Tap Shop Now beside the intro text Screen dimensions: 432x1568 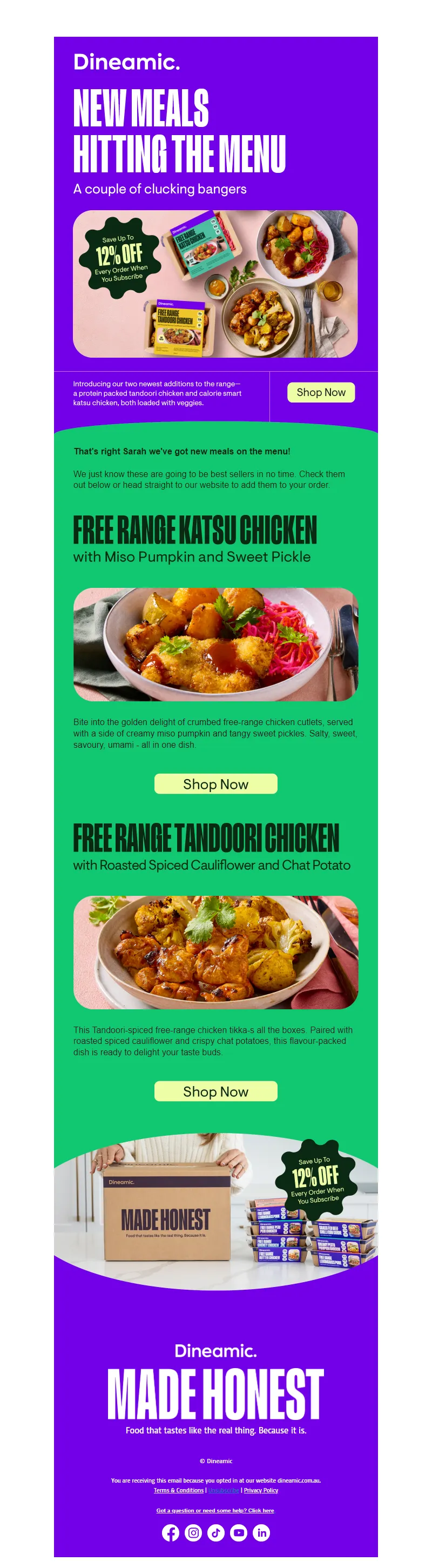321,393
